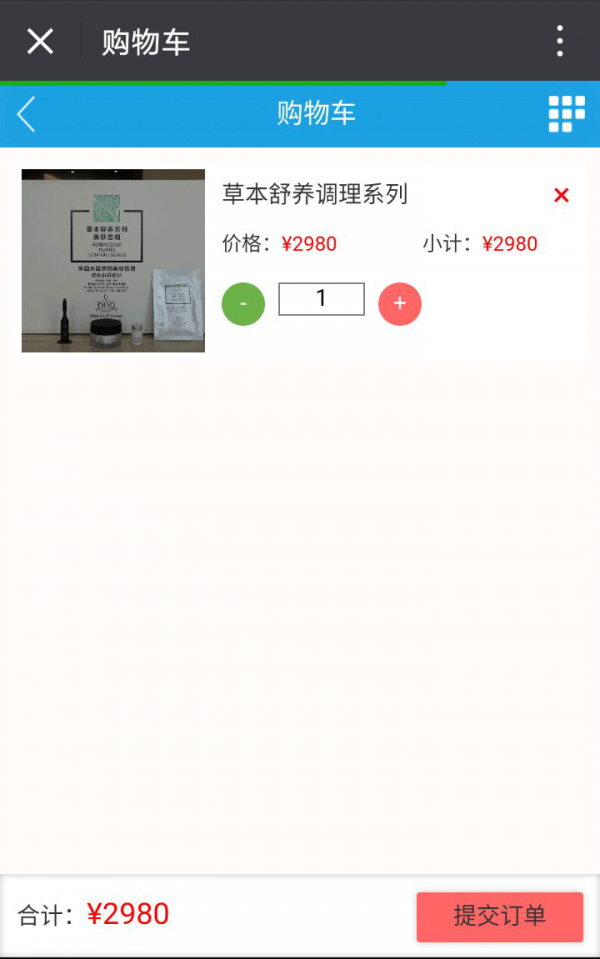600x959 pixels.
Task: Remove 草本舒养调理系列 from the cart
Action: pyautogui.click(x=561, y=195)
